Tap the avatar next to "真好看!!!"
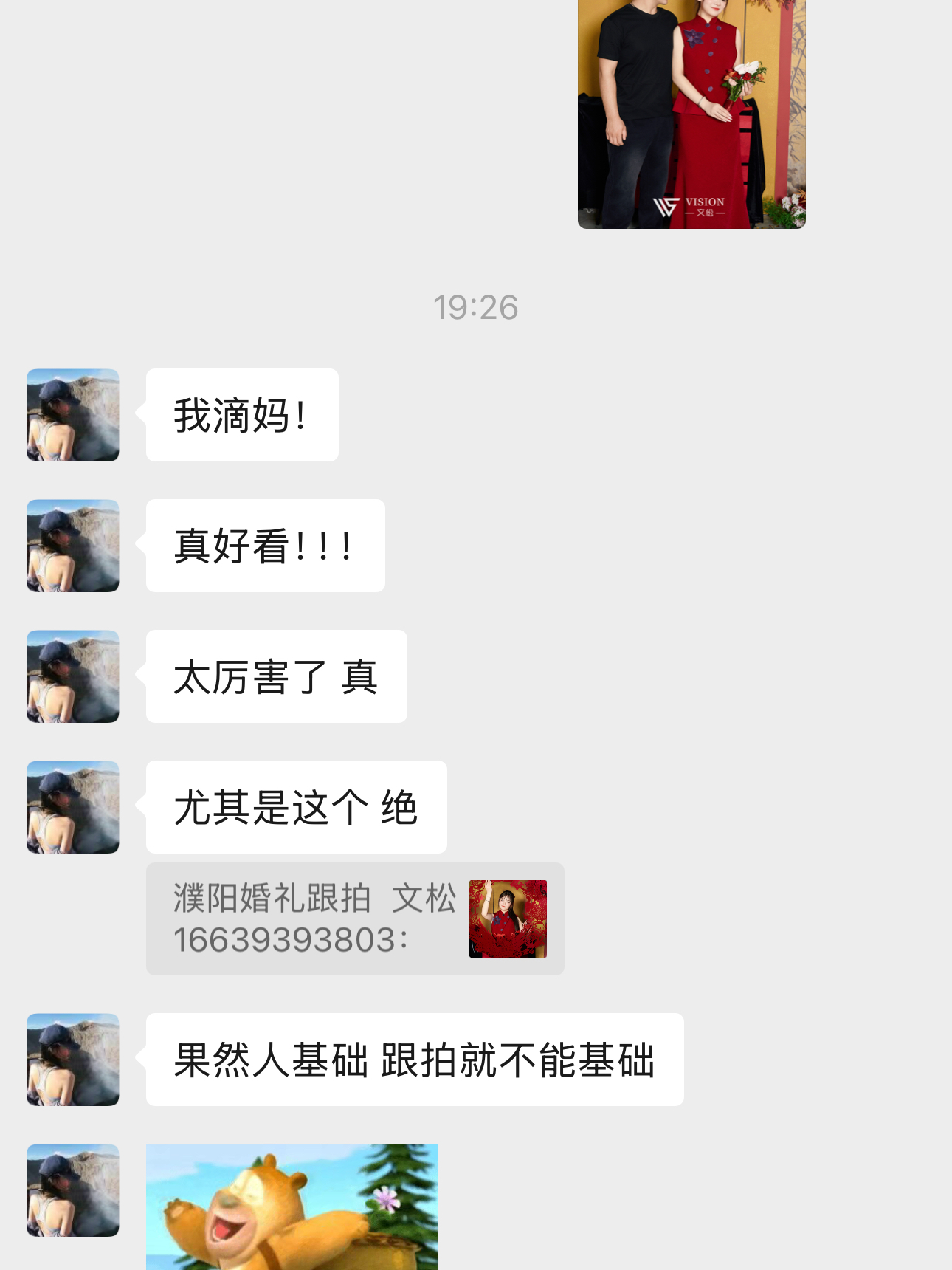This screenshot has height=1270, width=952. 73,546
